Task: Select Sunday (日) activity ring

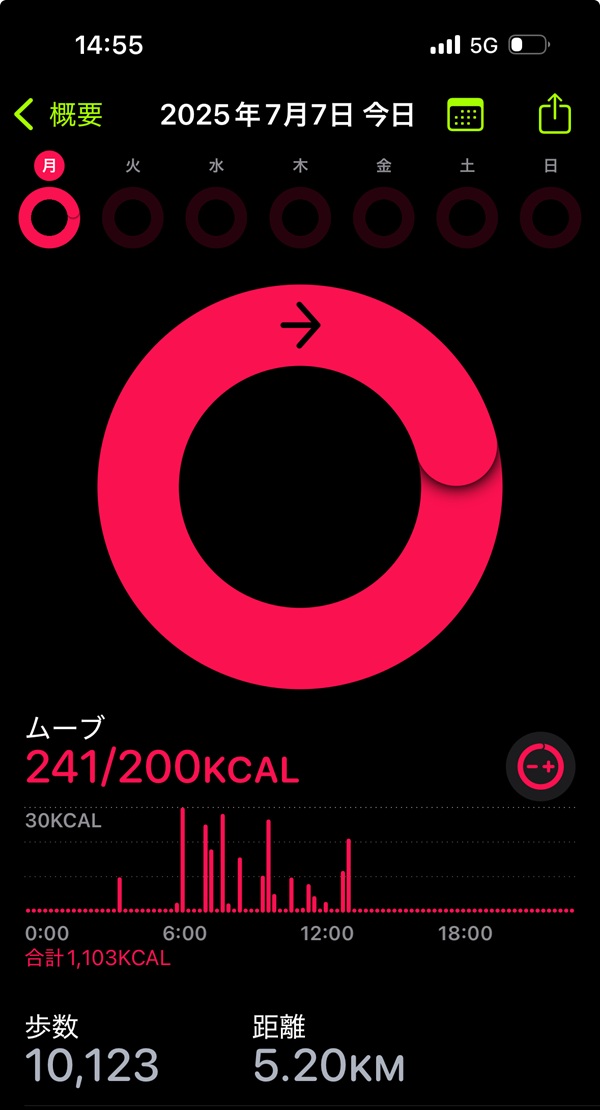Action: (x=550, y=217)
